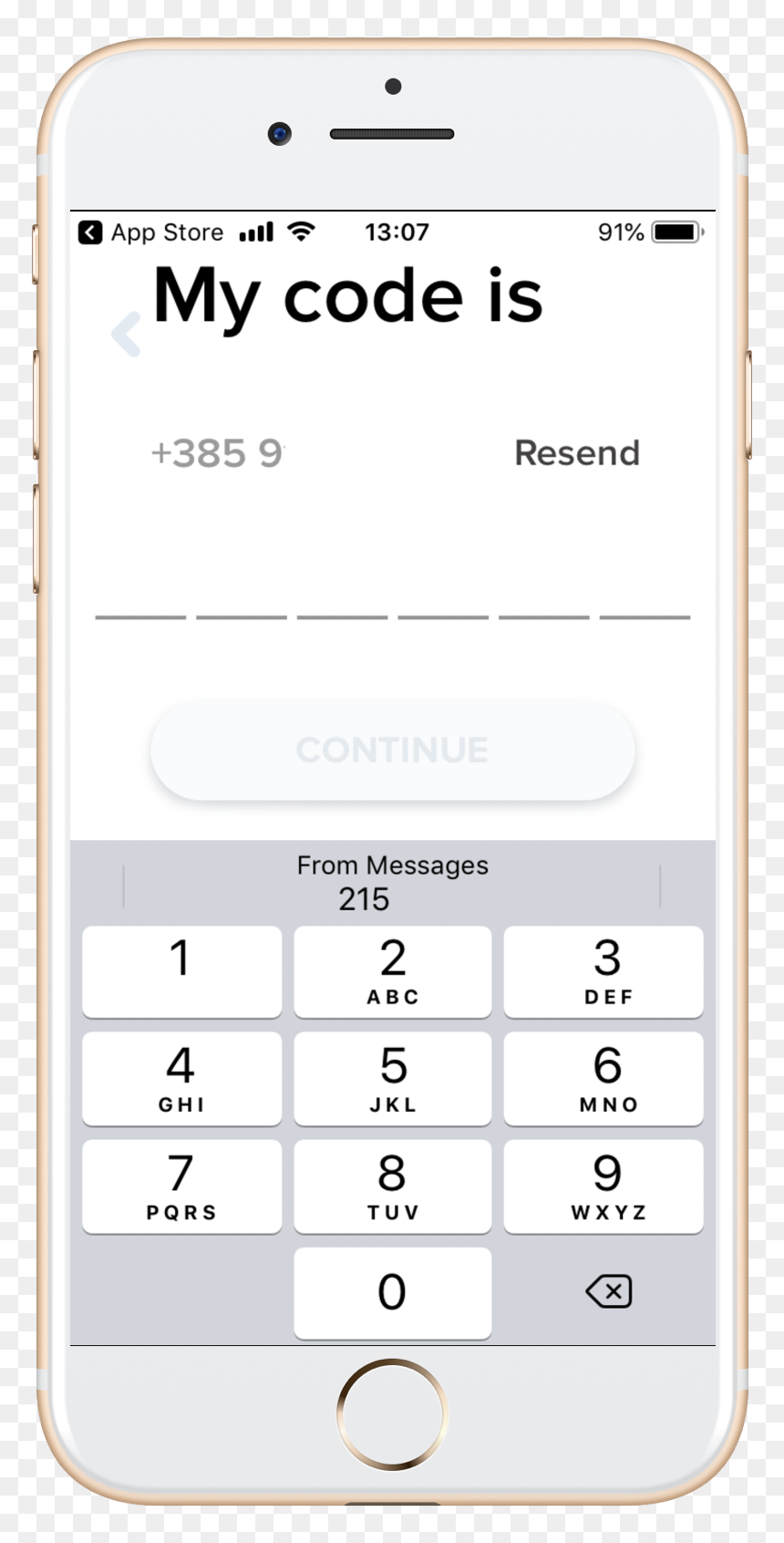Screen dimensions: 784x1543
Task: Enter digit 0 on keypad
Action: tap(392, 1293)
